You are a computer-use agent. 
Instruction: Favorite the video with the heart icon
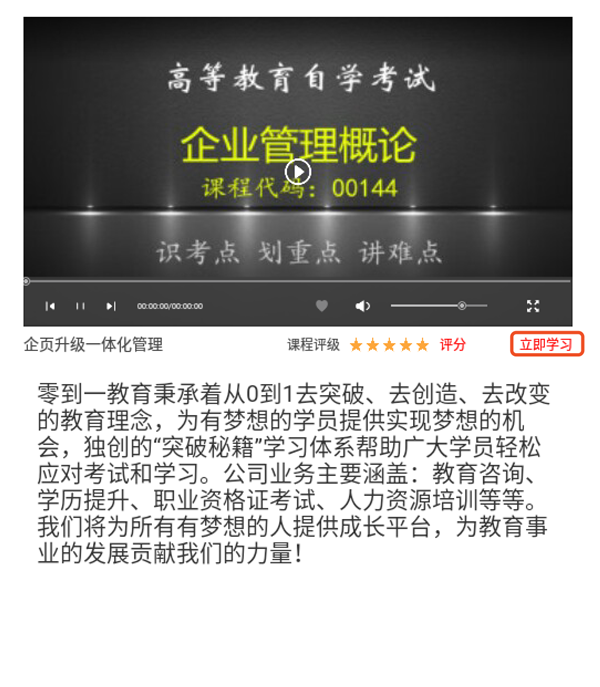(322, 306)
